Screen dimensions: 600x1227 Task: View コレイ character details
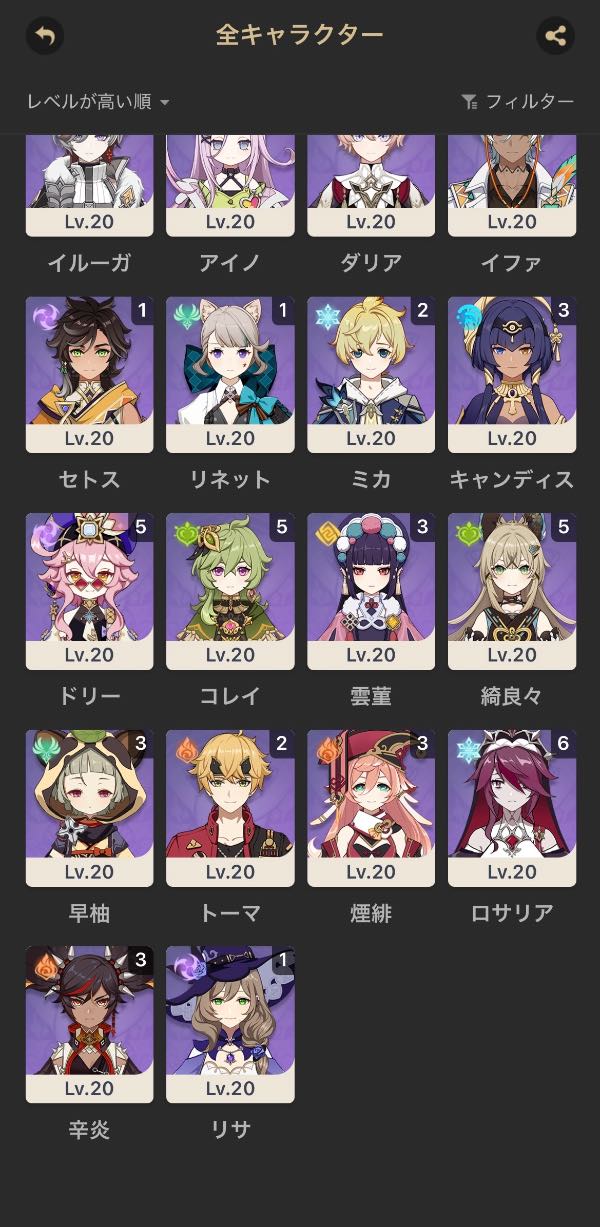(230, 591)
